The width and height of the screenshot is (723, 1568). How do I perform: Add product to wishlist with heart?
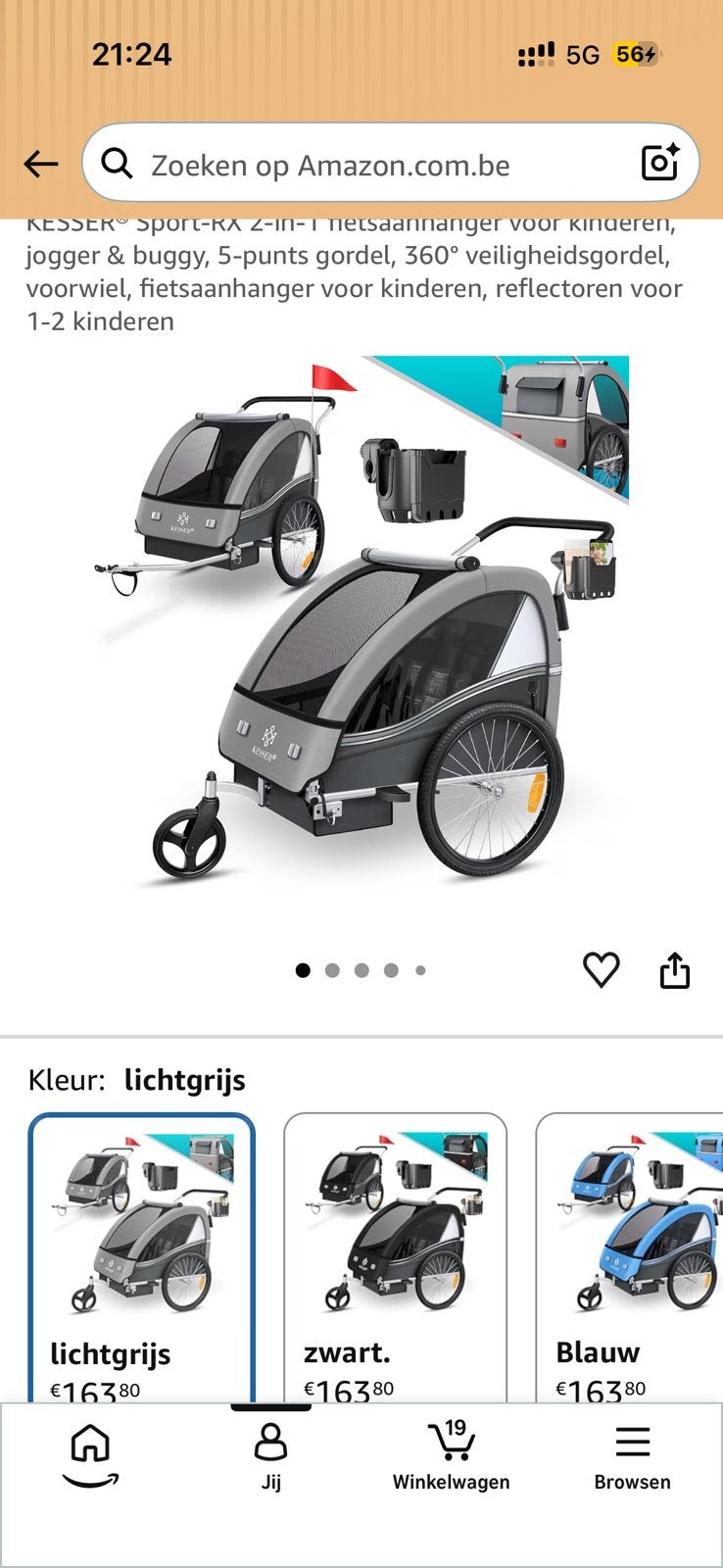click(602, 970)
